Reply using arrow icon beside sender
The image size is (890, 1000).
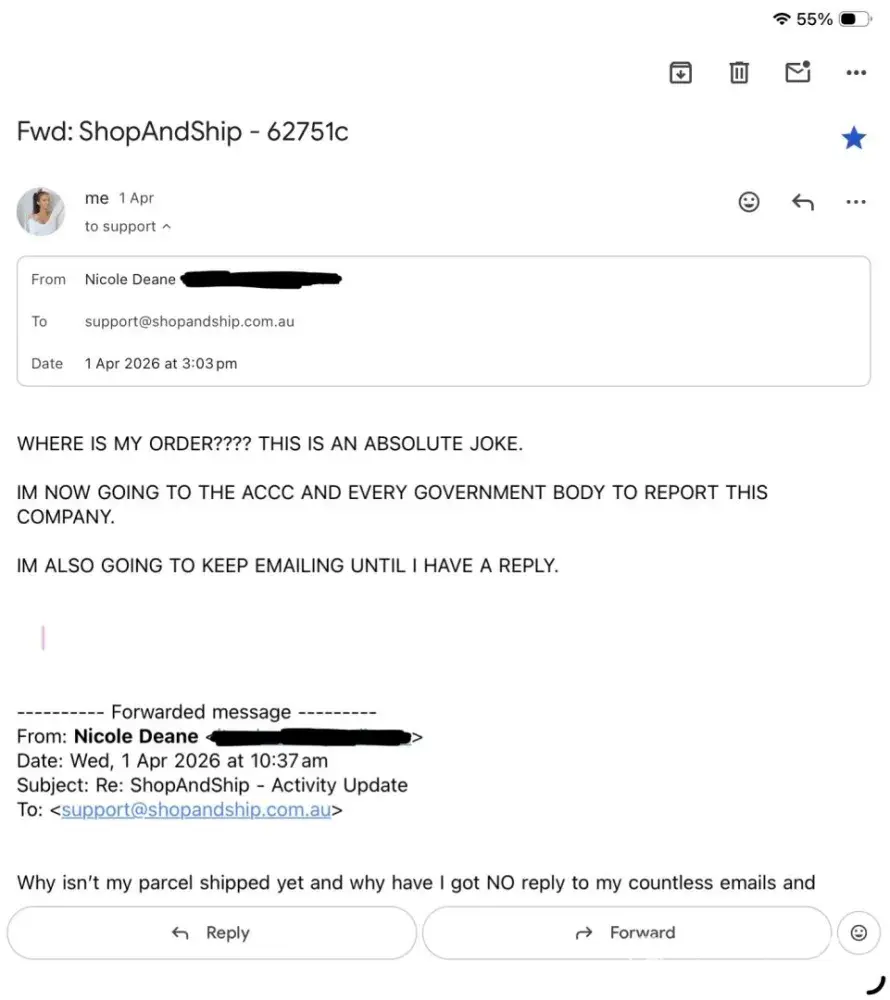click(802, 202)
